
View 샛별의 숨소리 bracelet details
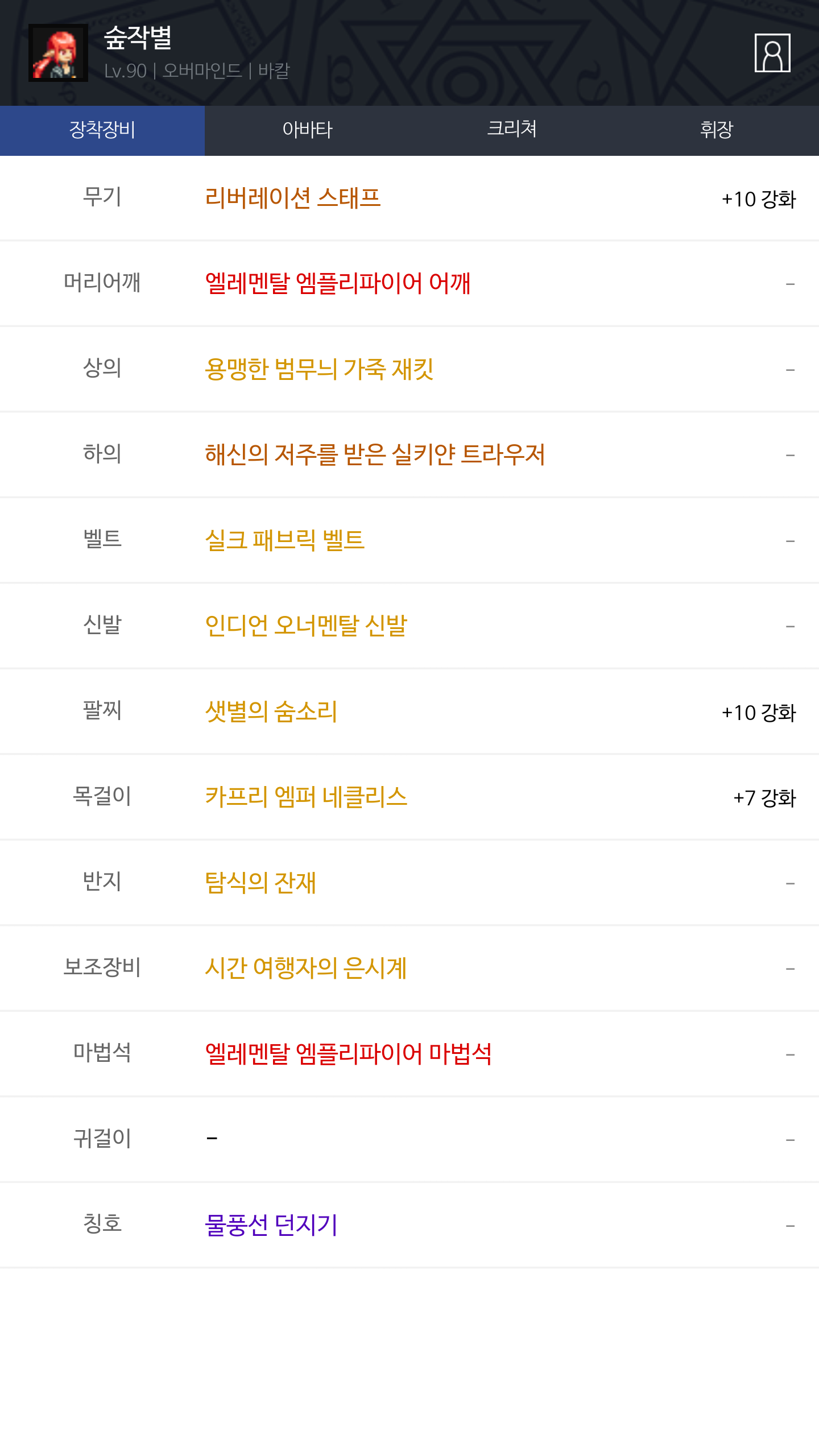point(271,712)
